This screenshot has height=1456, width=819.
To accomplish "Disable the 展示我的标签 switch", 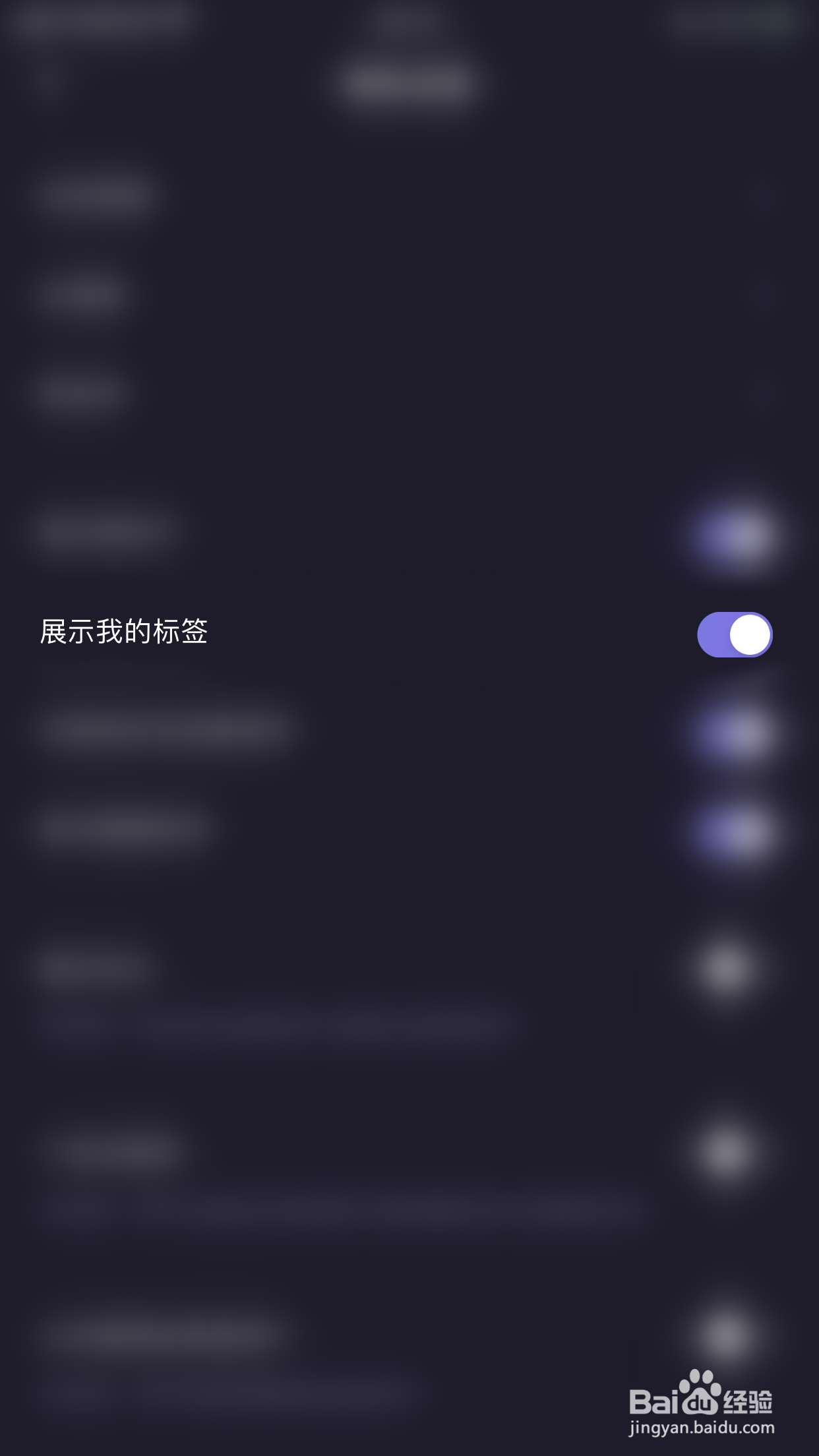I will click(x=736, y=634).
